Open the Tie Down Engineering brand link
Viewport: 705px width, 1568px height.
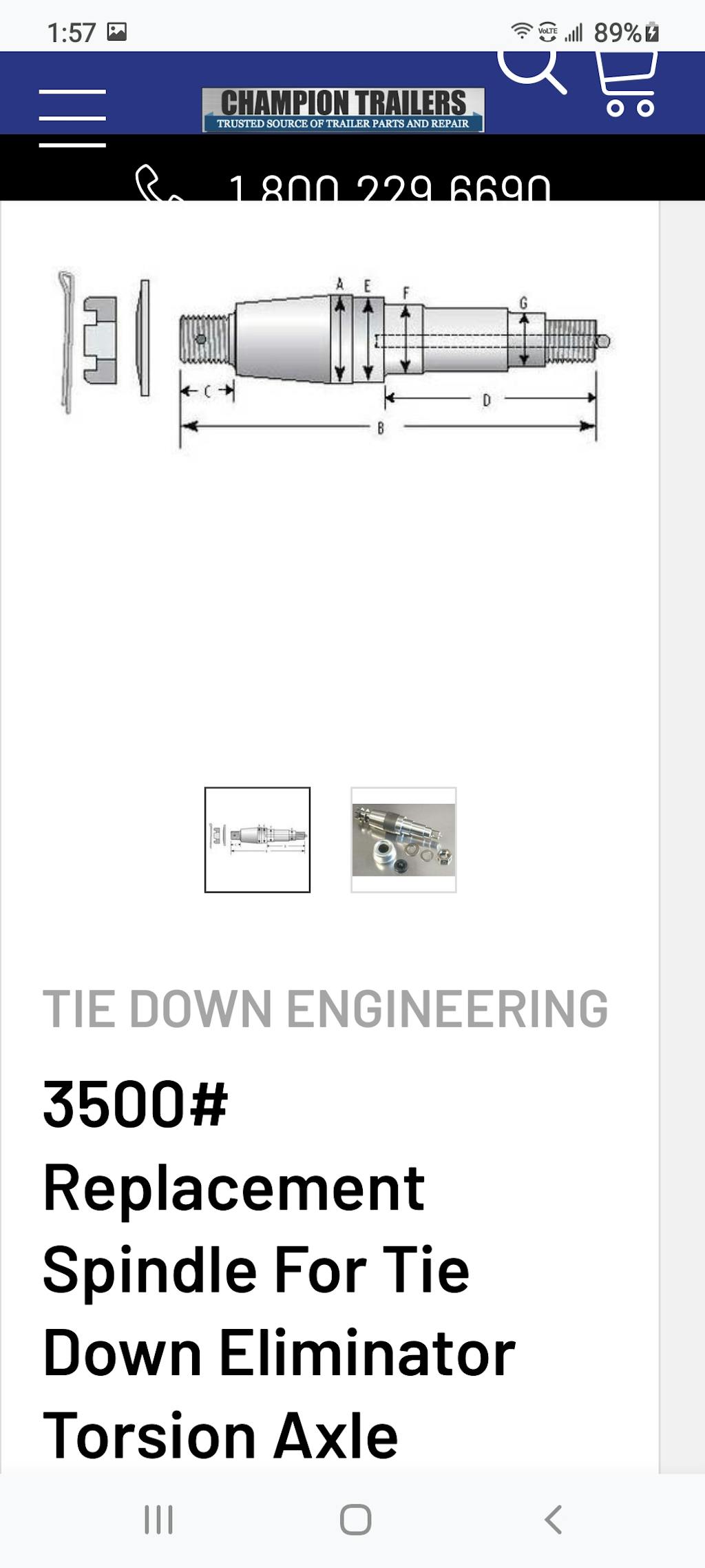pyautogui.click(x=325, y=1009)
